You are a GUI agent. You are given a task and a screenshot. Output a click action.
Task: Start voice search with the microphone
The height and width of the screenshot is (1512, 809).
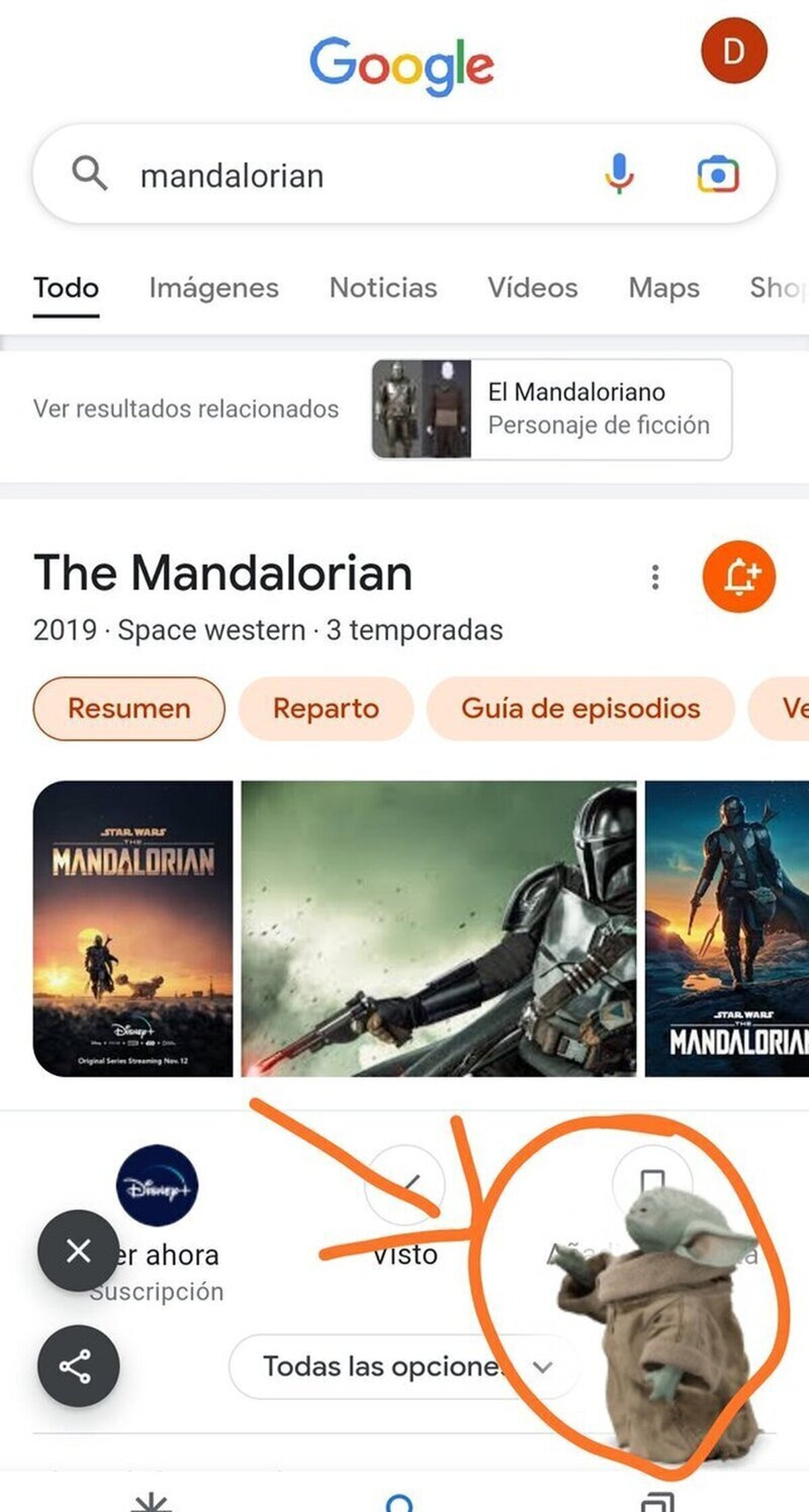(x=619, y=174)
